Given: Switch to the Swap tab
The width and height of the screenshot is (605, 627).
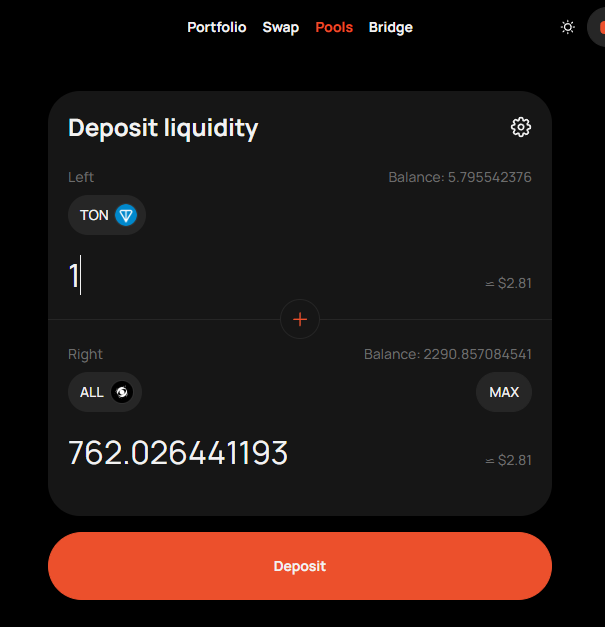Looking at the screenshot, I should tap(280, 27).
